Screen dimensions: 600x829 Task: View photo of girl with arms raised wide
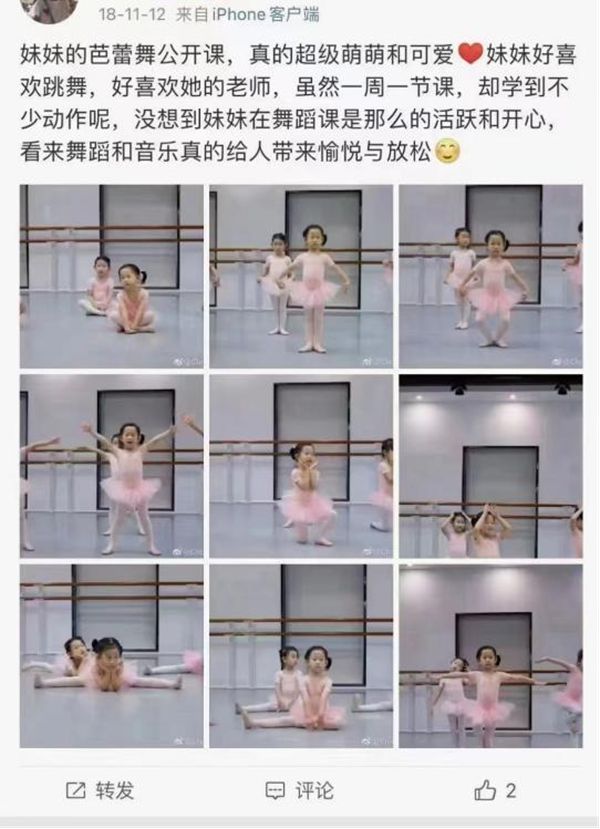pyautogui.click(x=111, y=466)
